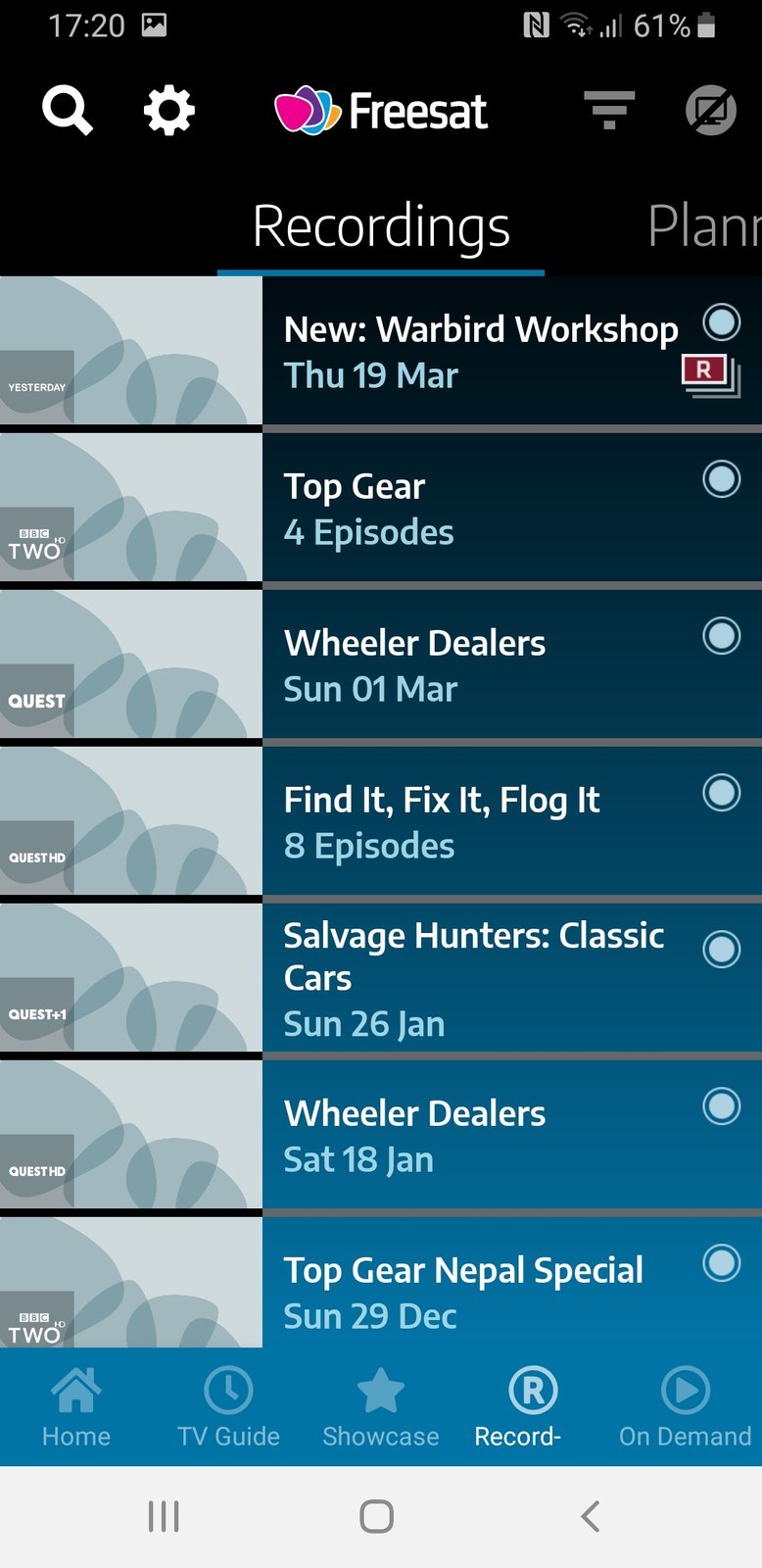Select the radio button for Top Gear 4 Episodes
The height and width of the screenshot is (1568, 762).
click(x=722, y=479)
